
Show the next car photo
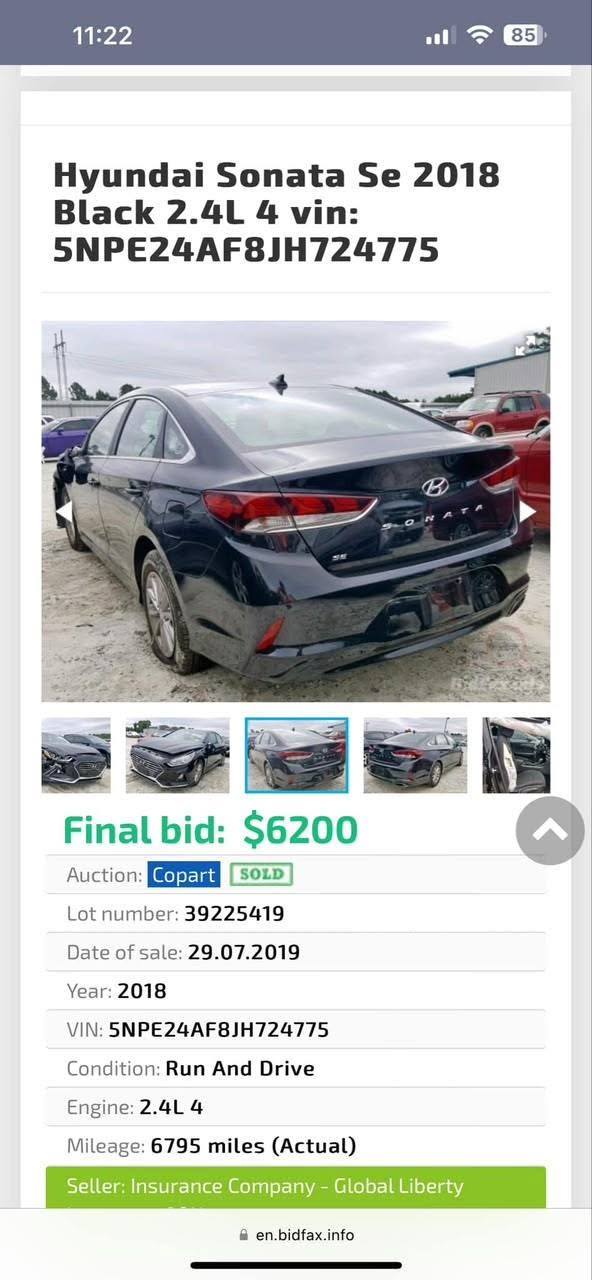tap(527, 512)
